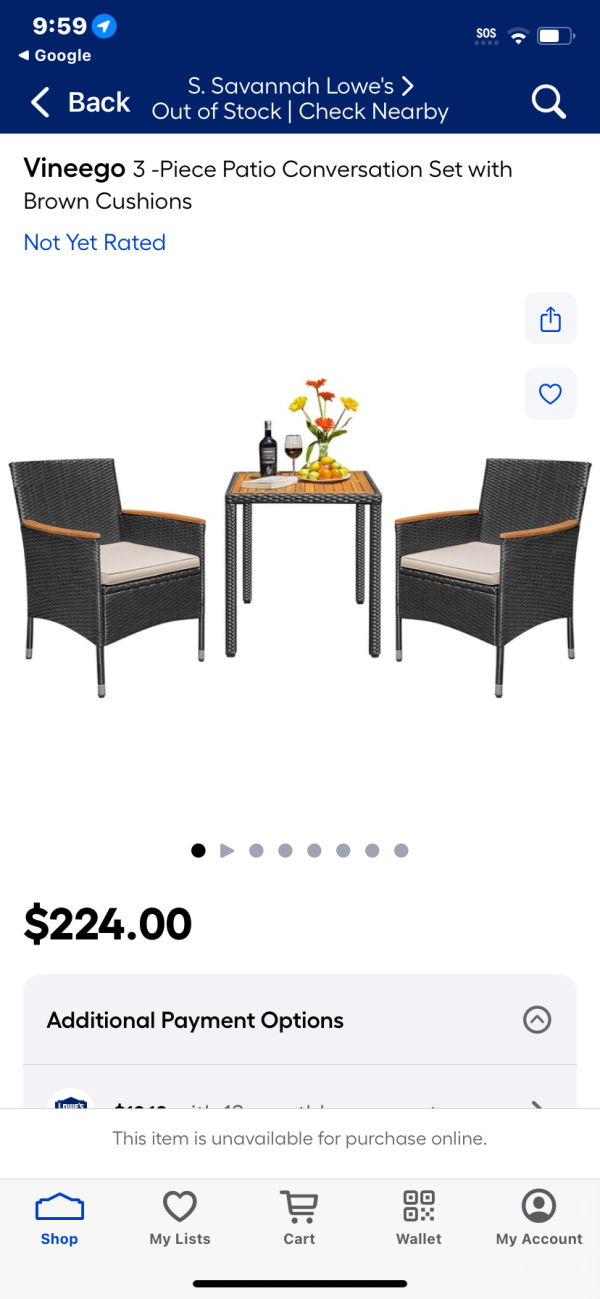Jump to the video play indicator
Image resolution: width=600 pixels, height=1299 pixels.
coord(227,851)
